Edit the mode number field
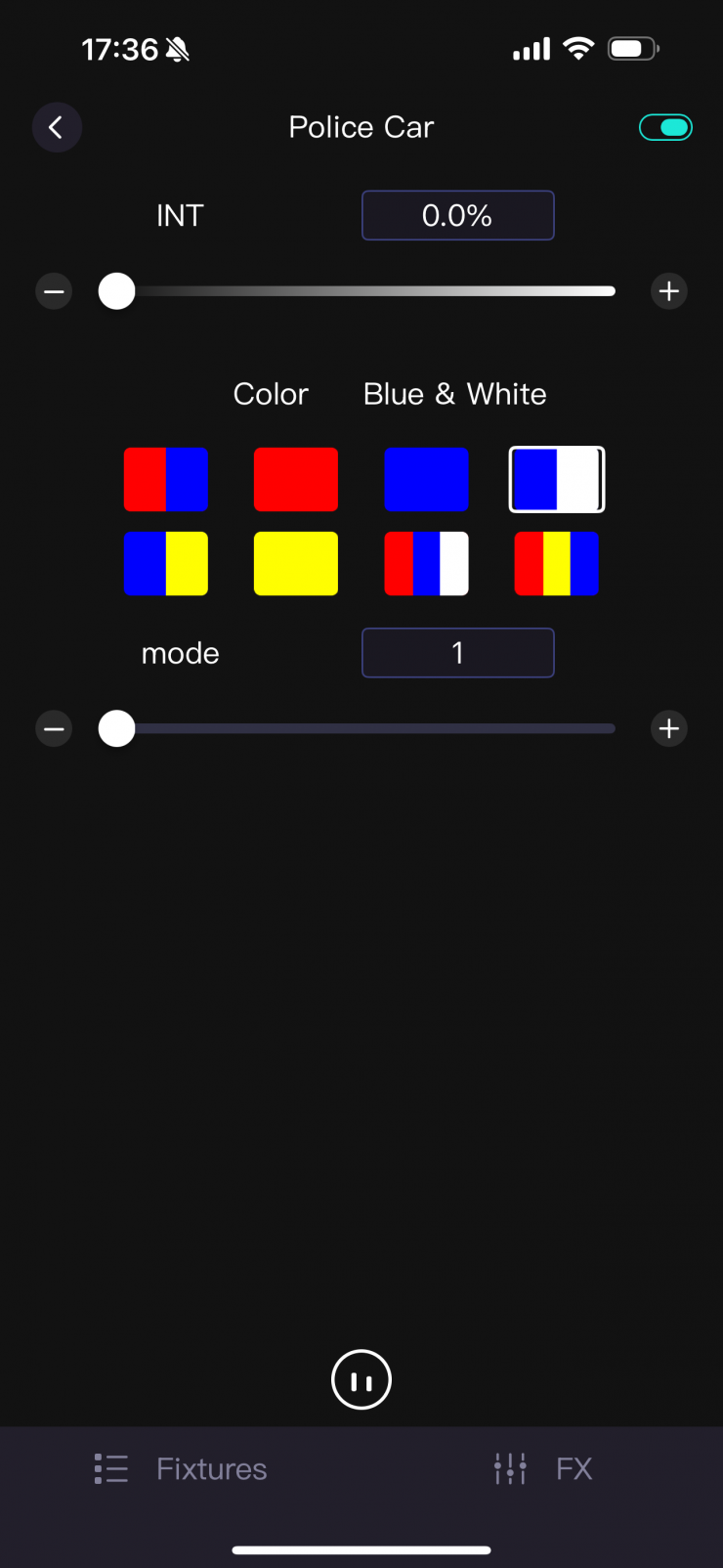 [x=457, y=653]
